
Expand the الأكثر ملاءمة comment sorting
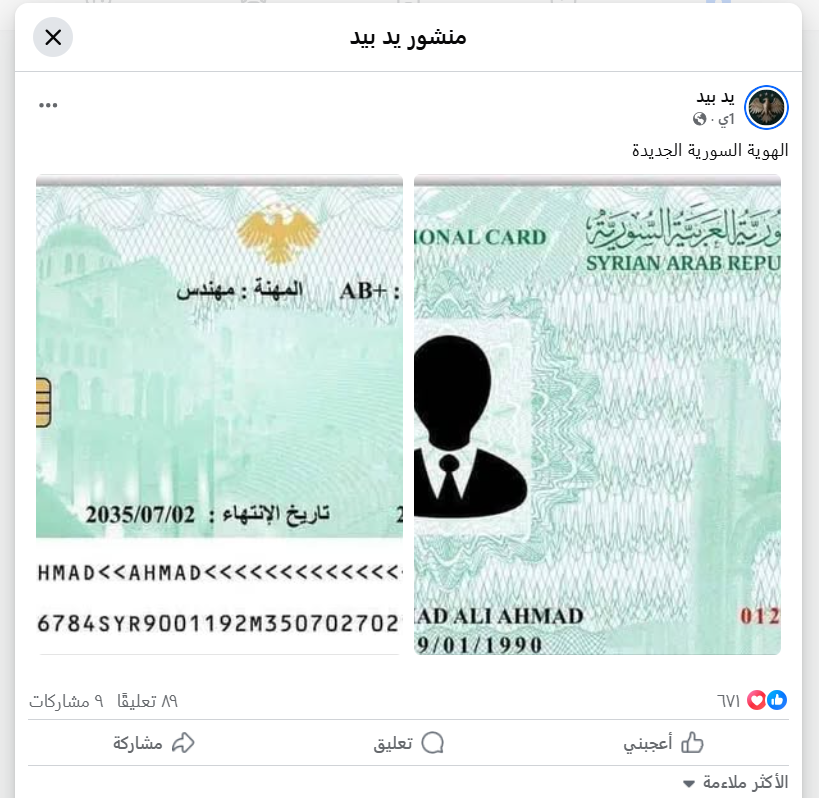click(x=735, y=782)
